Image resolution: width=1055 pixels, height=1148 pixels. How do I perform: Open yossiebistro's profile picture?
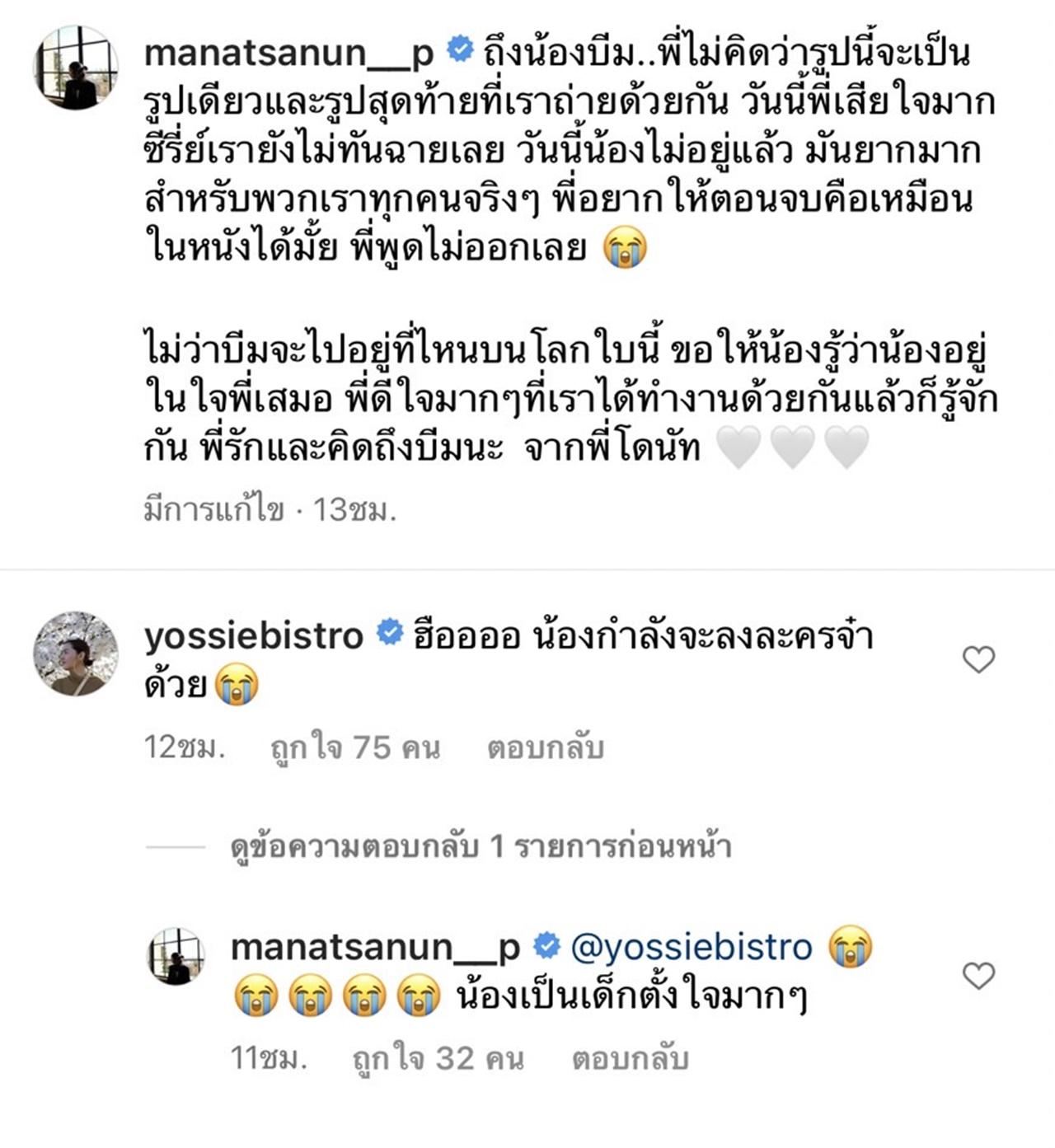76,654
